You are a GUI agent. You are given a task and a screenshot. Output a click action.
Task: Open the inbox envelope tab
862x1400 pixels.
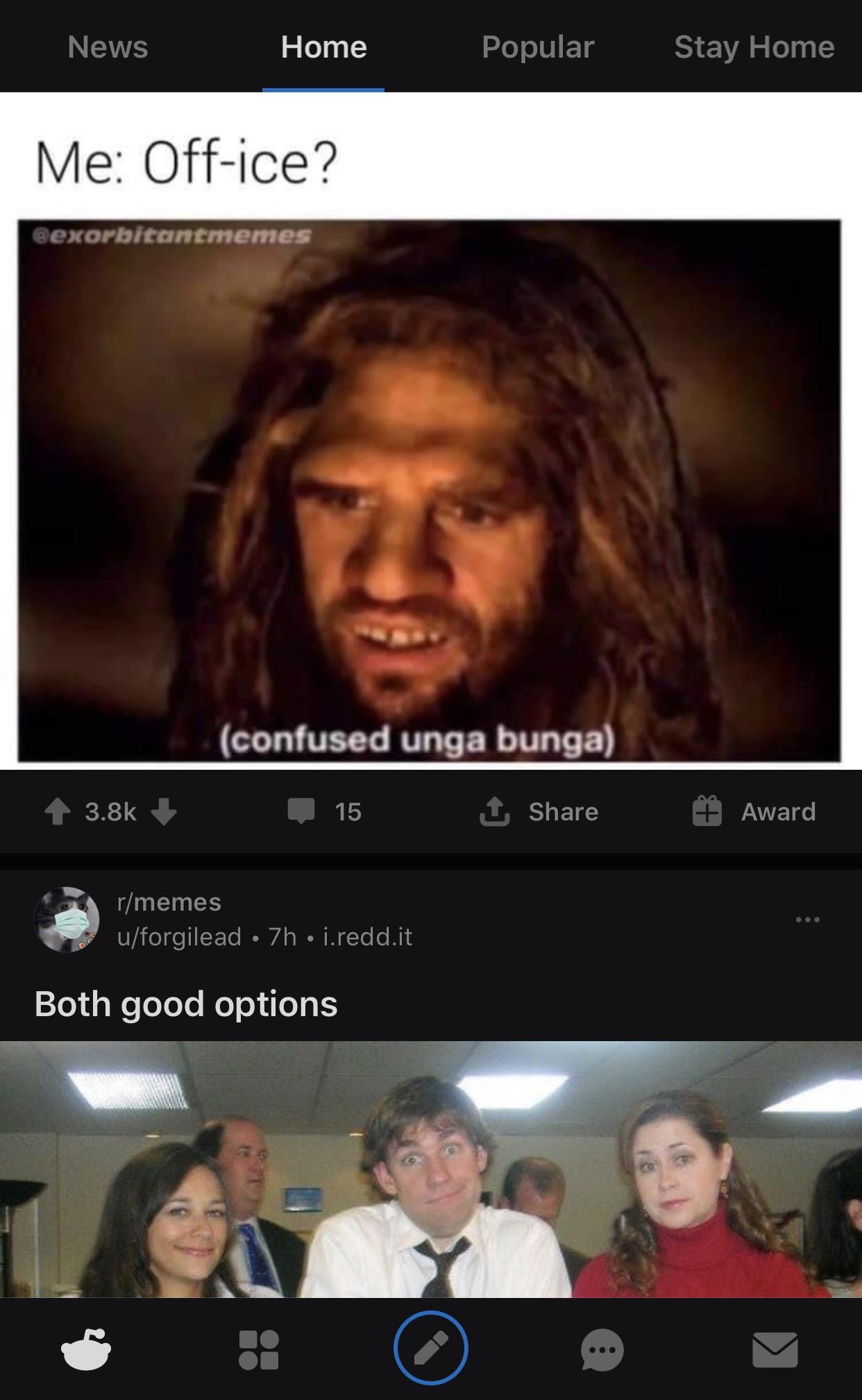(775, 1349)
